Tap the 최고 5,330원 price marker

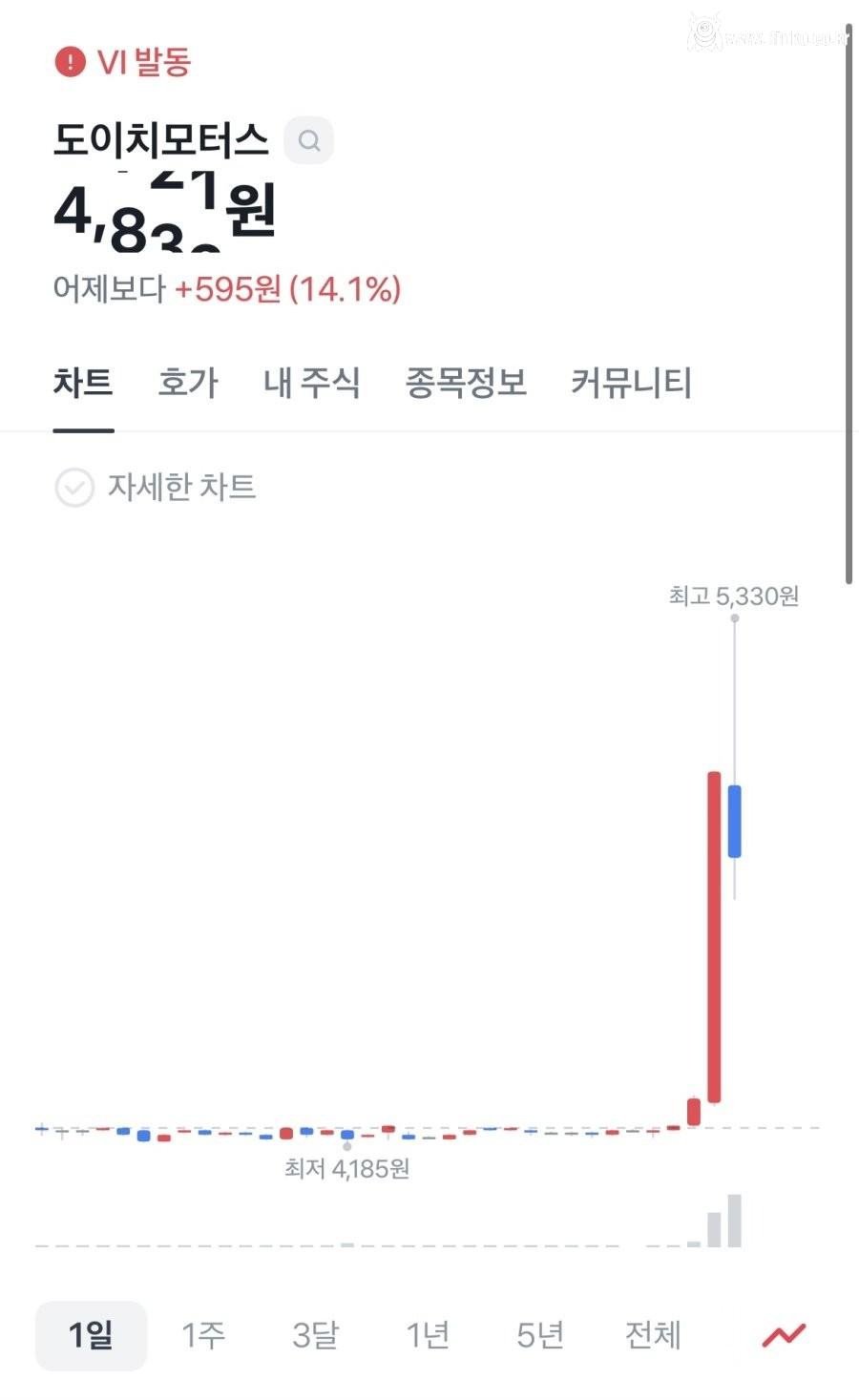[x=735, y=595]
